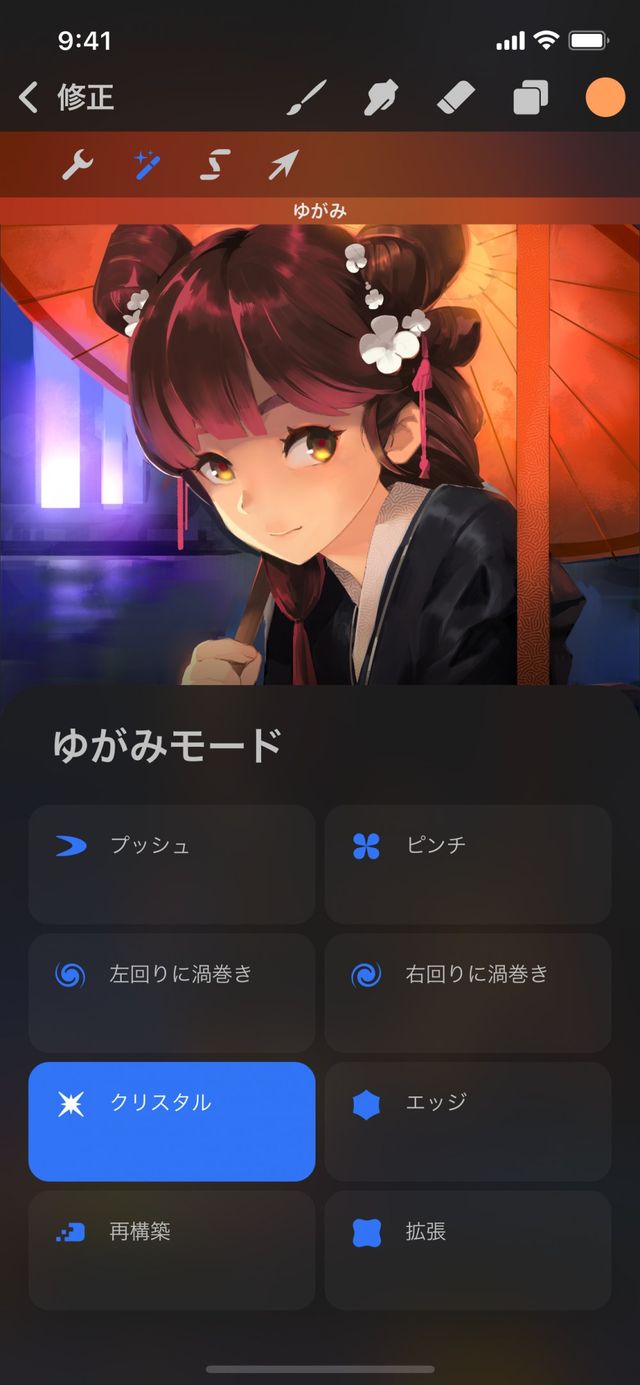Open the S-shaped selection tool
Image resolution: width=640 pixels, height=1385 pixels.
click(x=215, y=164)
